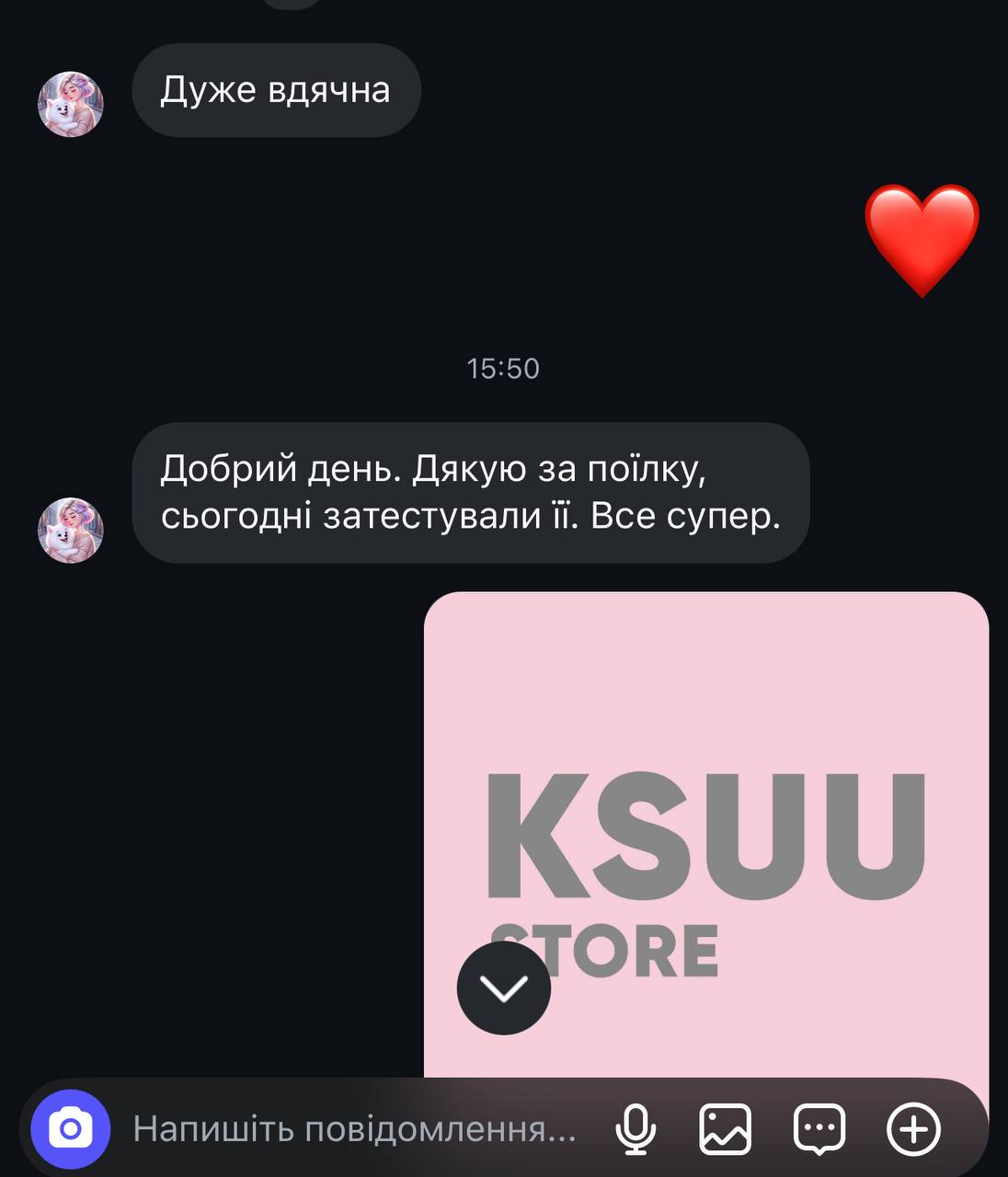
Task: Open the camera from the message bar
Action: click(x=71, y=1129)
